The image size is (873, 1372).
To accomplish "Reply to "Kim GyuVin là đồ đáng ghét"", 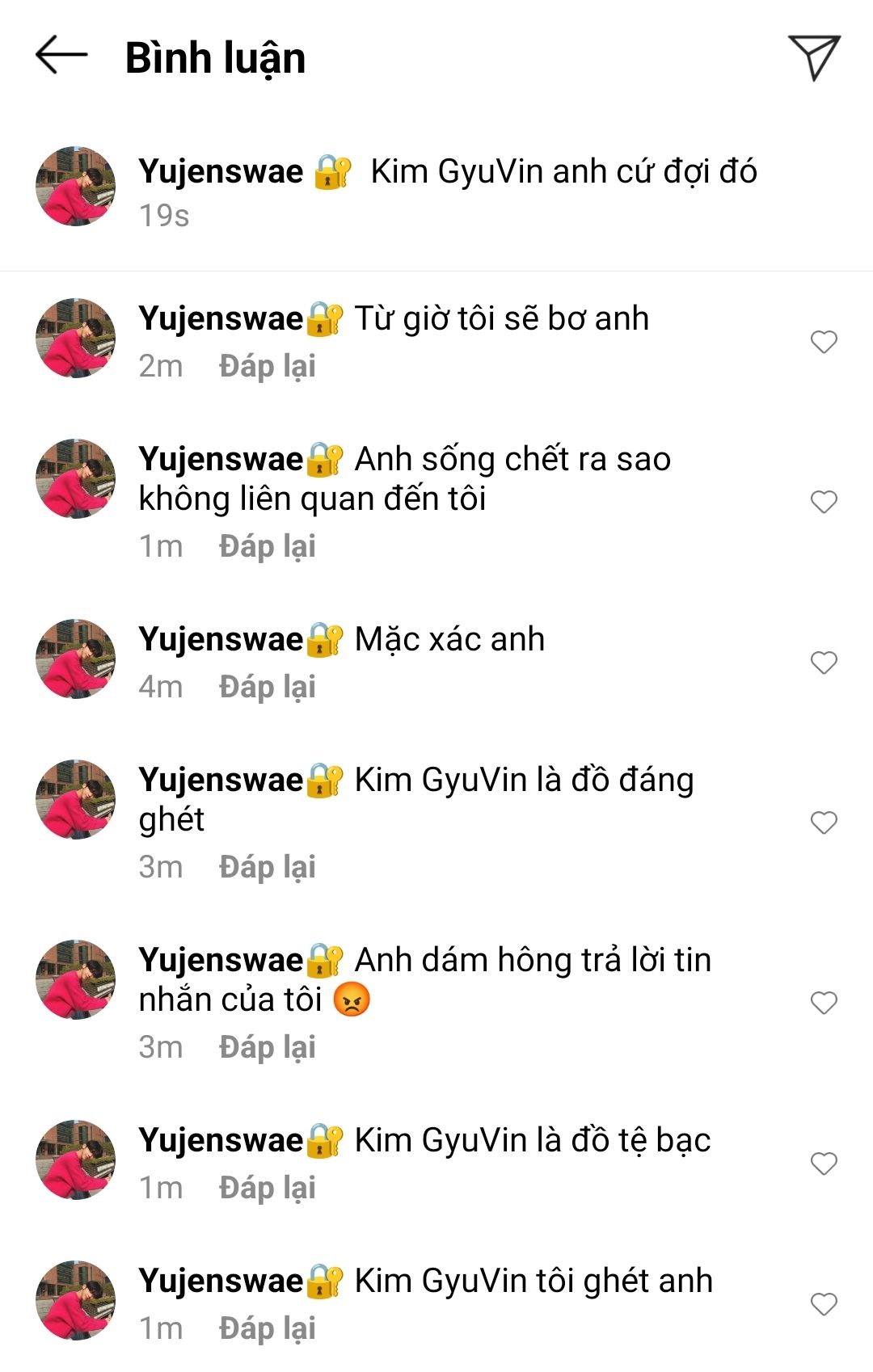I will coord(267,867).
